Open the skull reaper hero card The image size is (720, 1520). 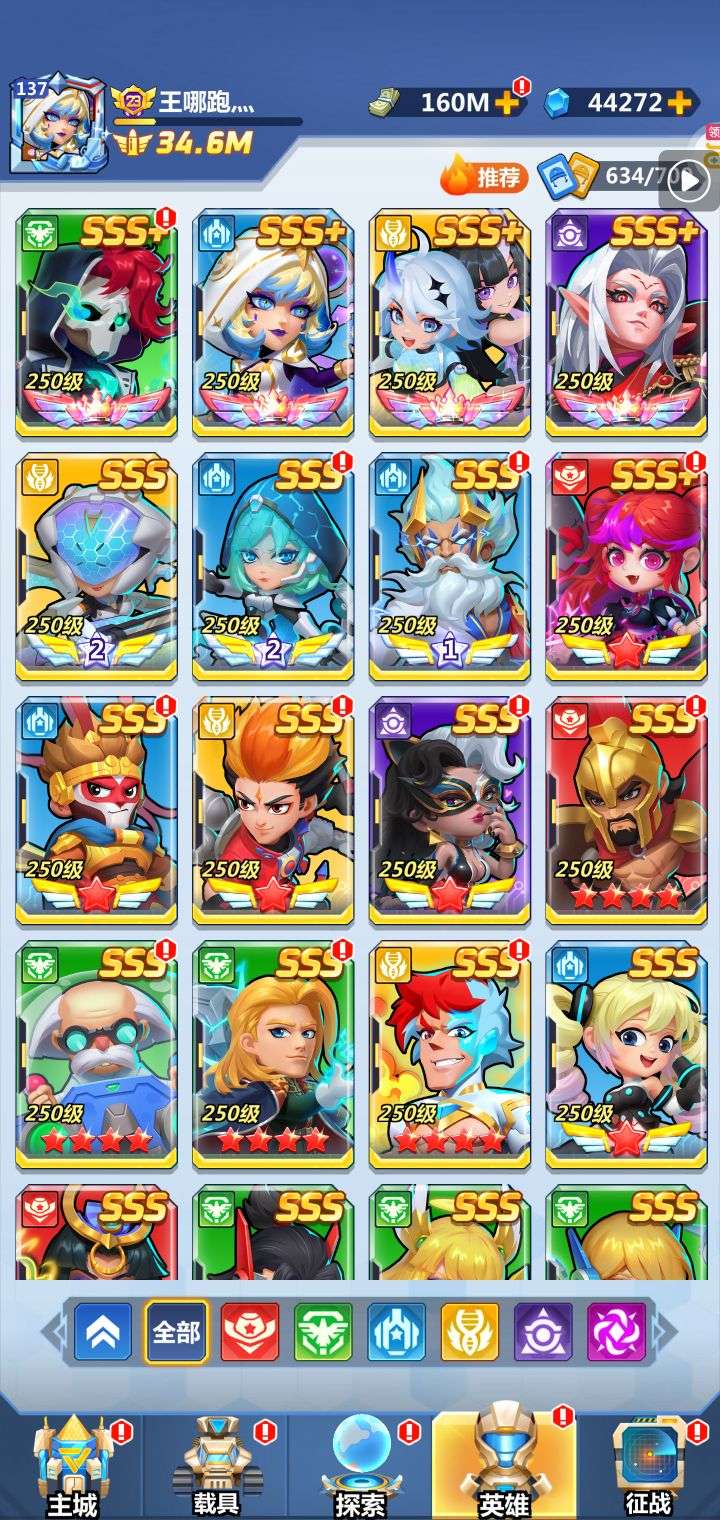point(97,322)
